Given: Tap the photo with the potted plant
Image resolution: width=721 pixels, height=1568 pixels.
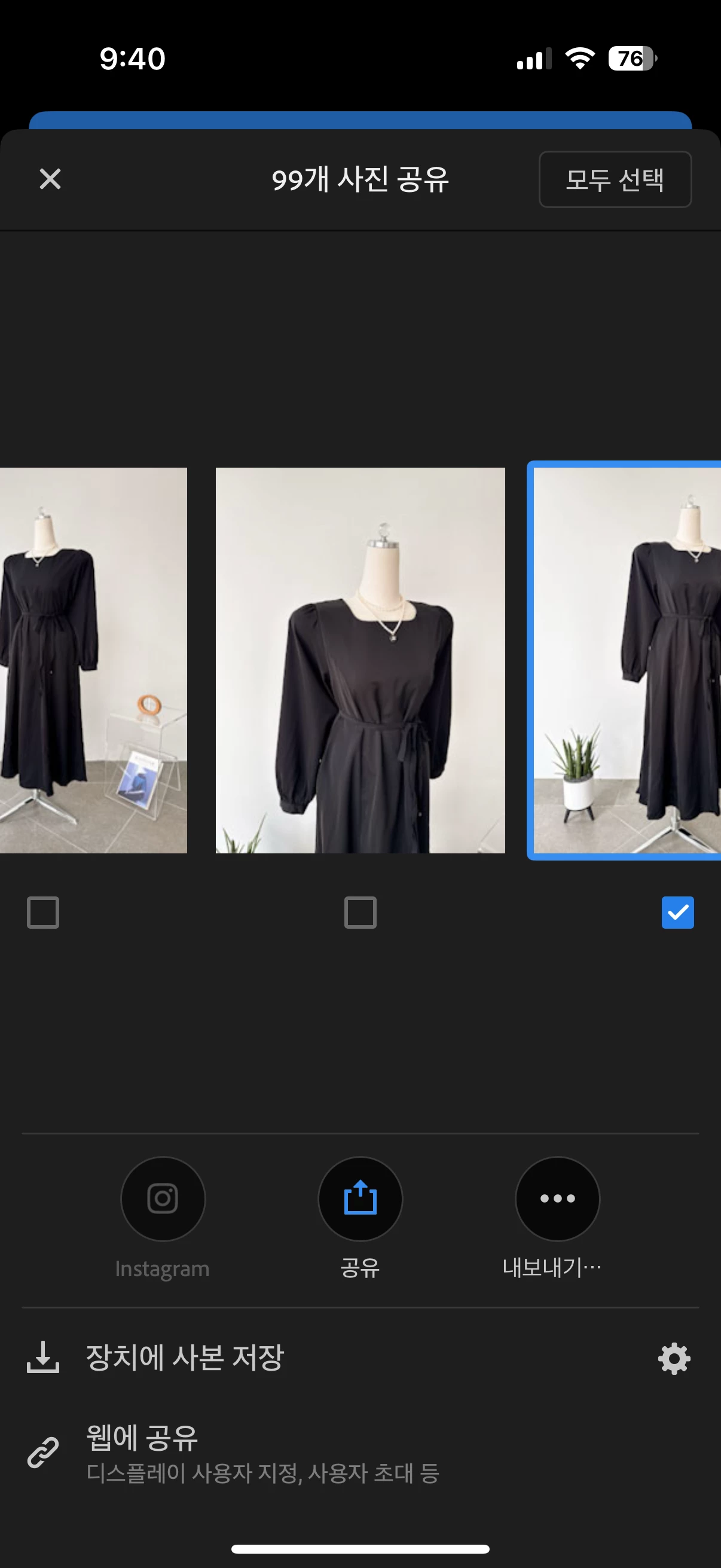Looking at the screenshot, I should [x=627, y=660].
